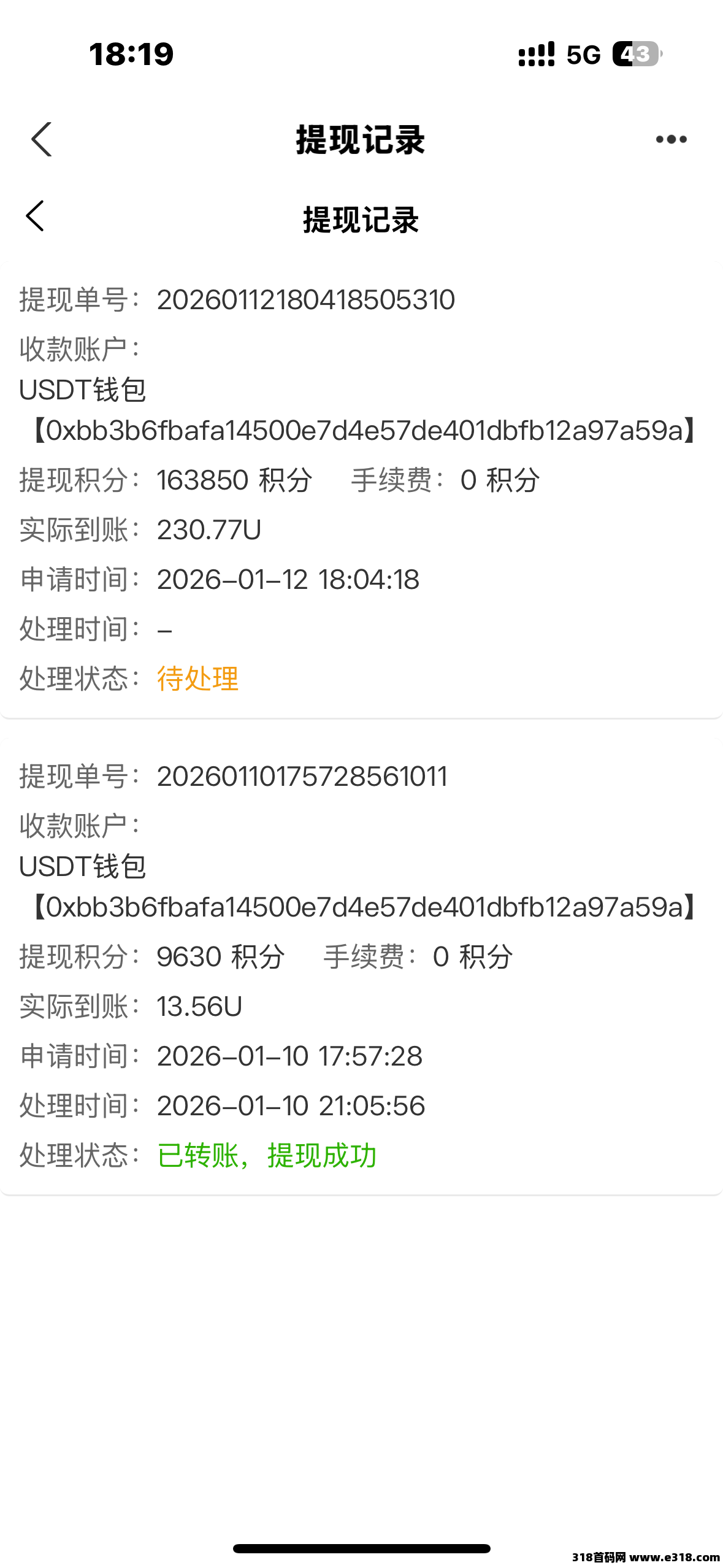Tap the inner page back arrow
The image size is (723, 1568).
pyautogui.click(x=36, y=216)
